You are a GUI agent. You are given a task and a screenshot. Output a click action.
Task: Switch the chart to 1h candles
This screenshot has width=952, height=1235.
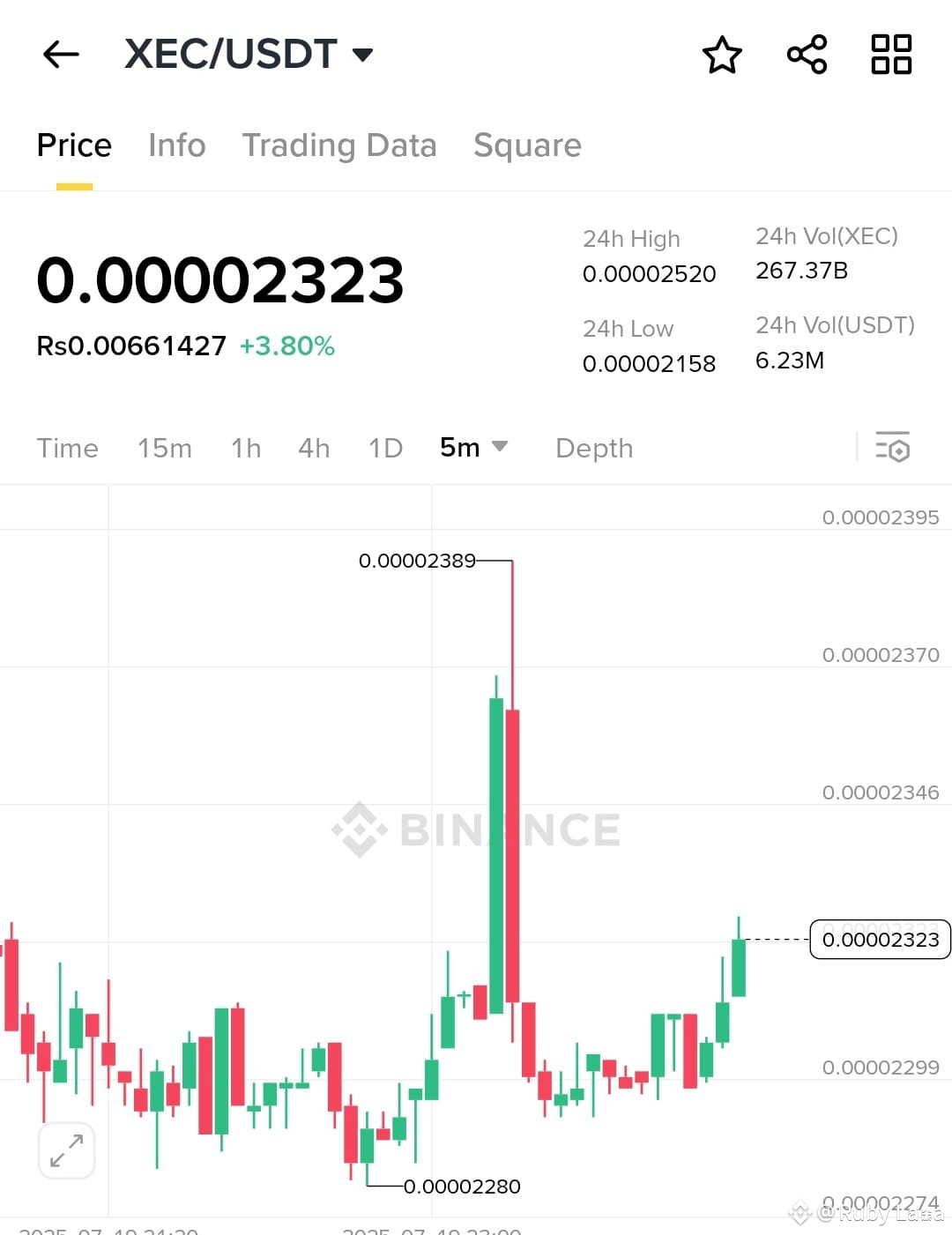click(245, 448)
